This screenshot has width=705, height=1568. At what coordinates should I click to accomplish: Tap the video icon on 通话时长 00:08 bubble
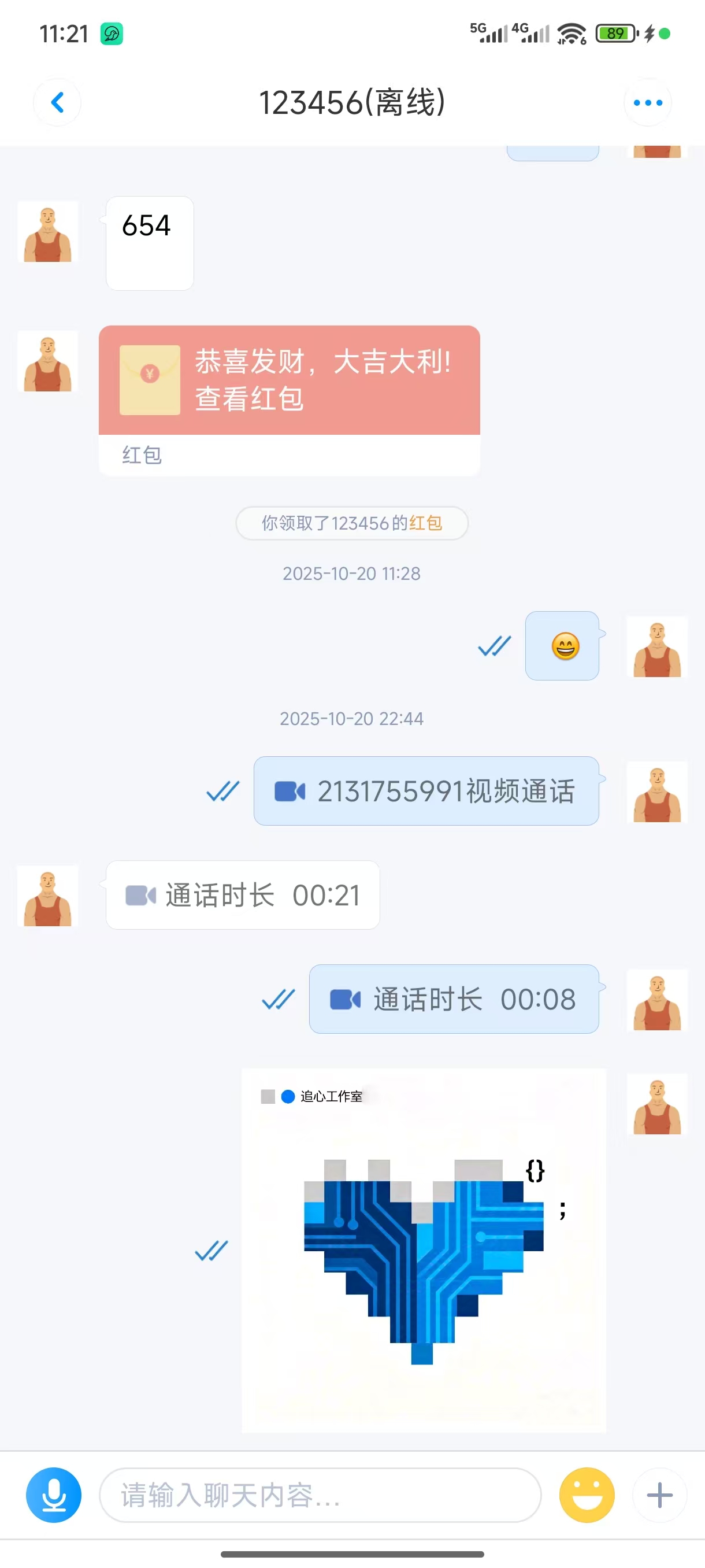(344, 1000)
